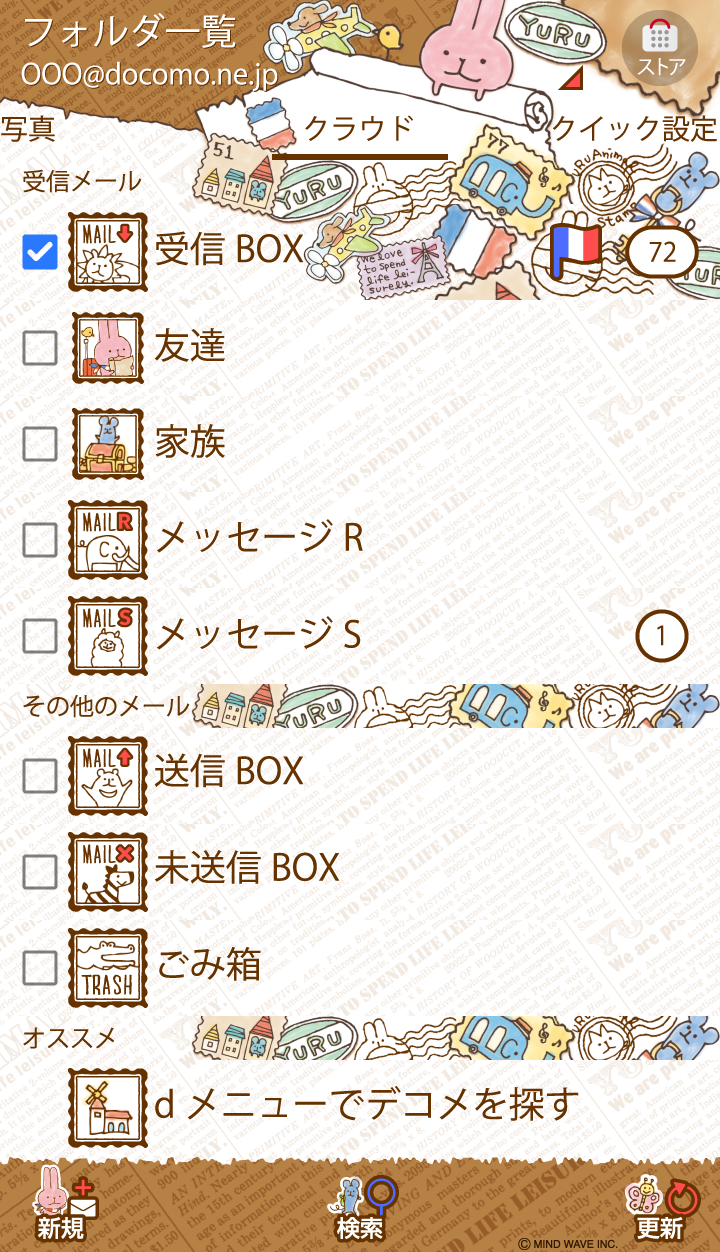Check the メッセージ R checkbox
Viewport: 720px width, 1252px height.
click(x=40, y=540)
